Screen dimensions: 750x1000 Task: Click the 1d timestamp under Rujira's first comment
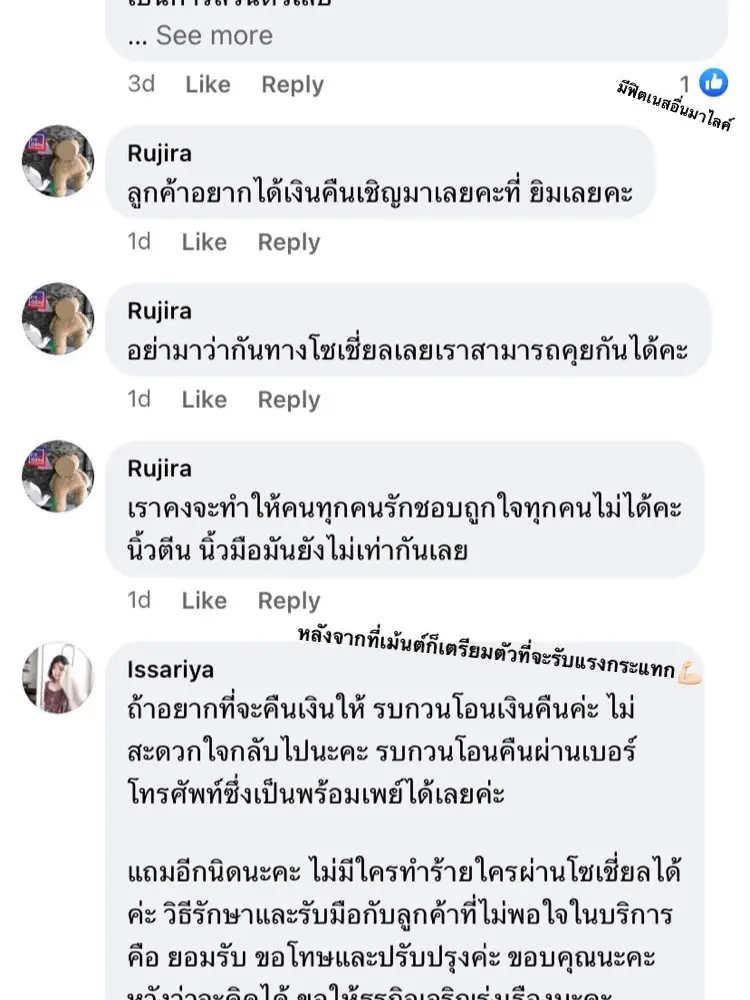140,241
